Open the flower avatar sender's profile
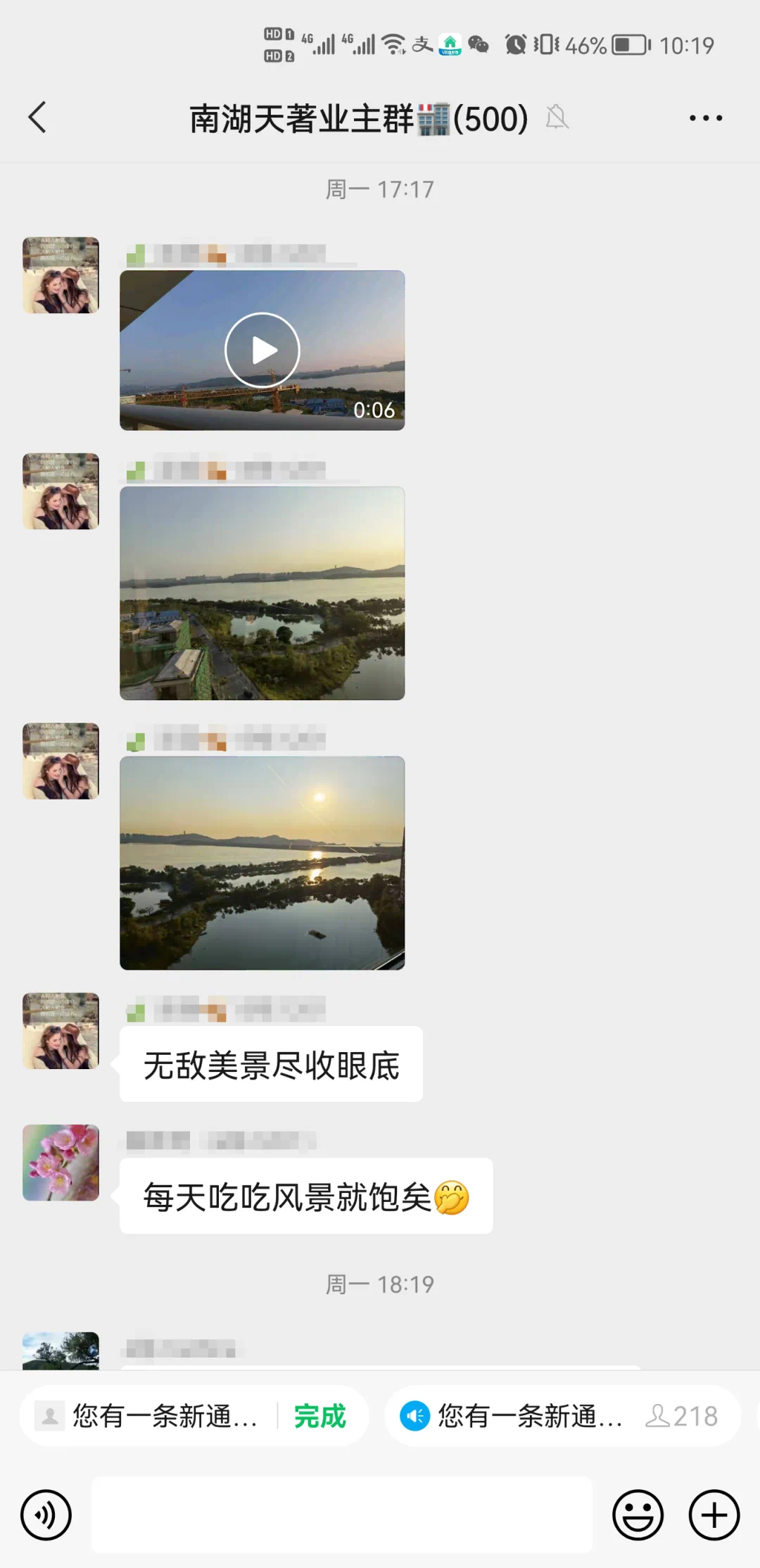Screen dimensions: 760x1568 [x=61, y=1162]
